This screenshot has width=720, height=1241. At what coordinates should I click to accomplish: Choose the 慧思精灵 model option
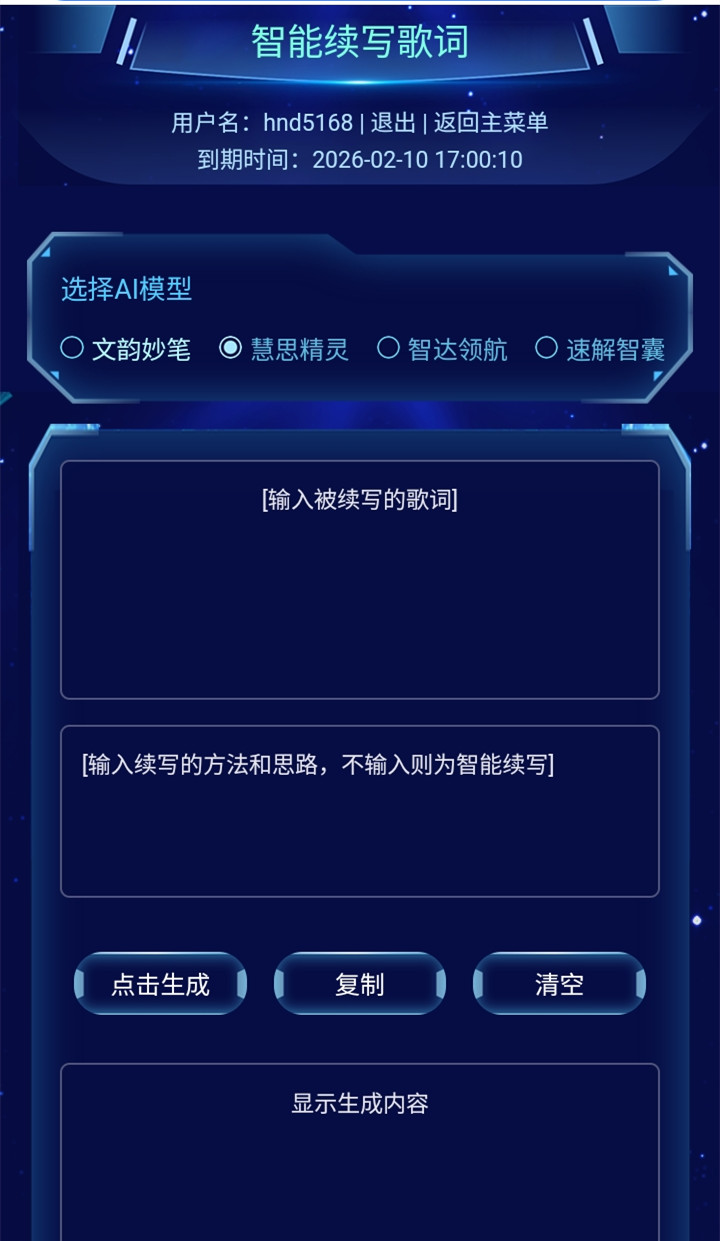231,348
